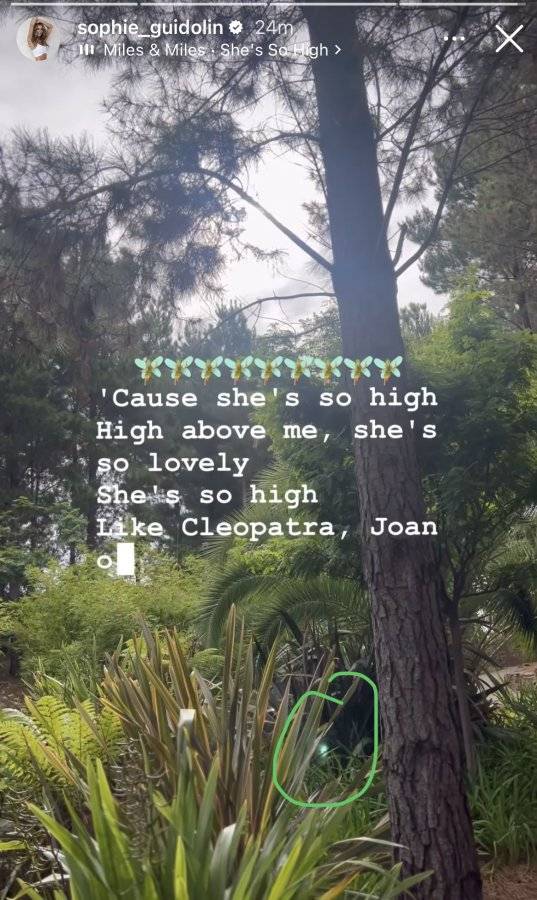This screenshot has width=537, height=900.
Task: Close the story viewer
Action: point(509,38)
